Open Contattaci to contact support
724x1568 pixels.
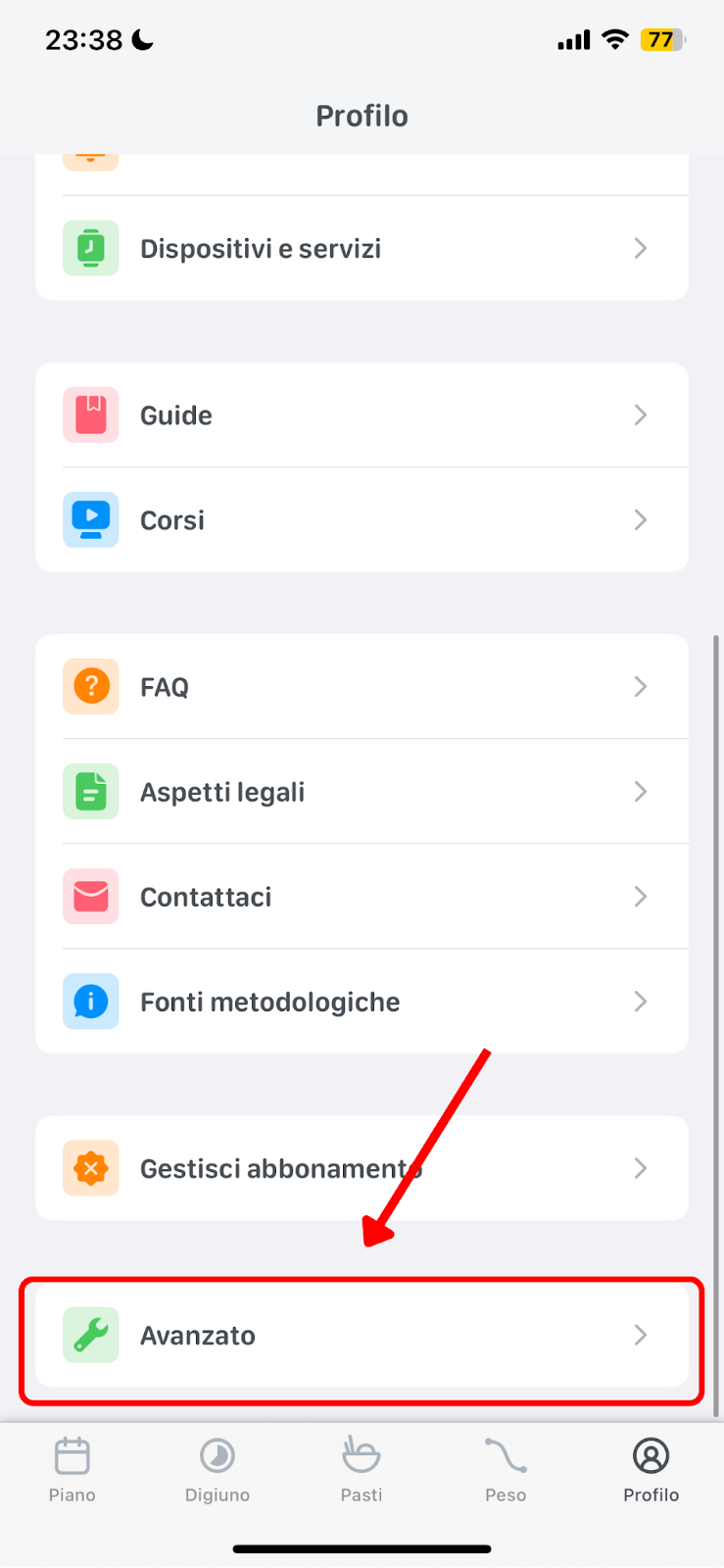click(x=362, y=896)
